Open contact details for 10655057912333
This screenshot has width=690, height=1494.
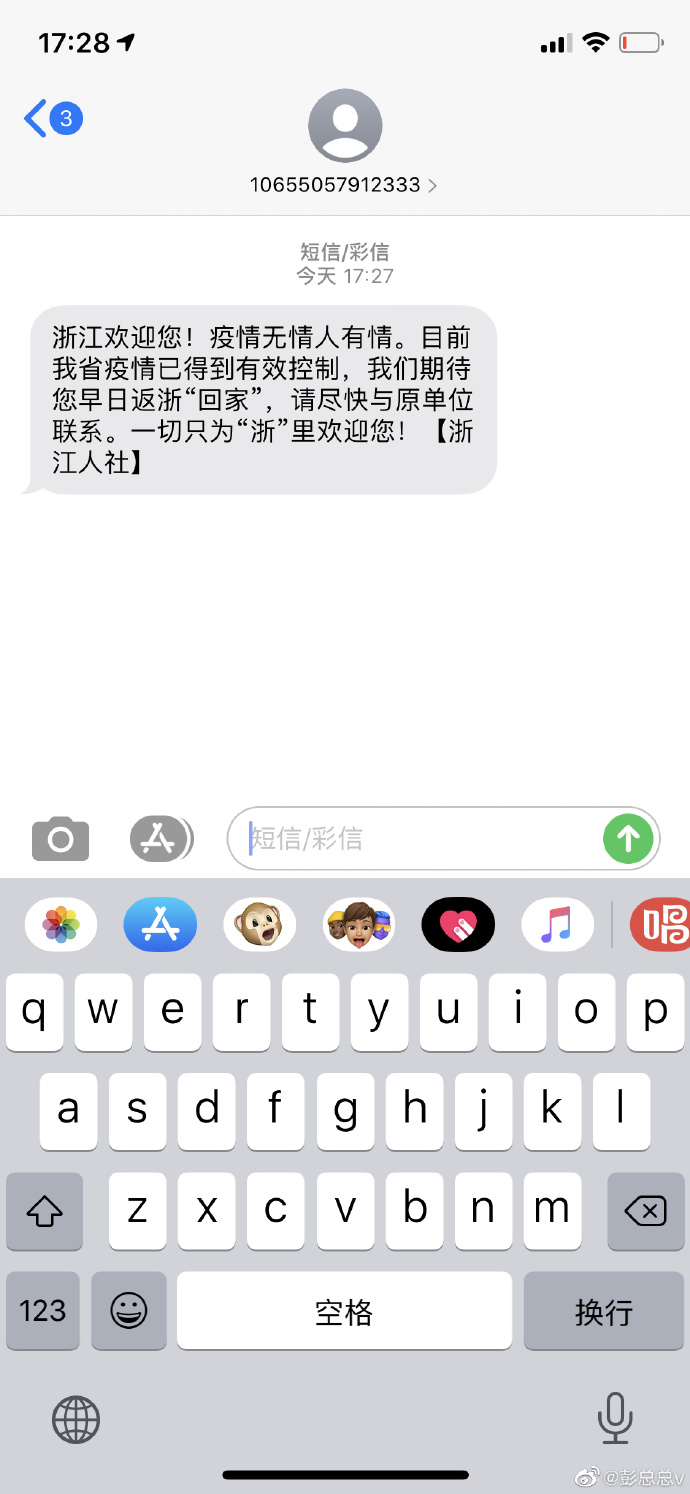[x=344, y=185]
